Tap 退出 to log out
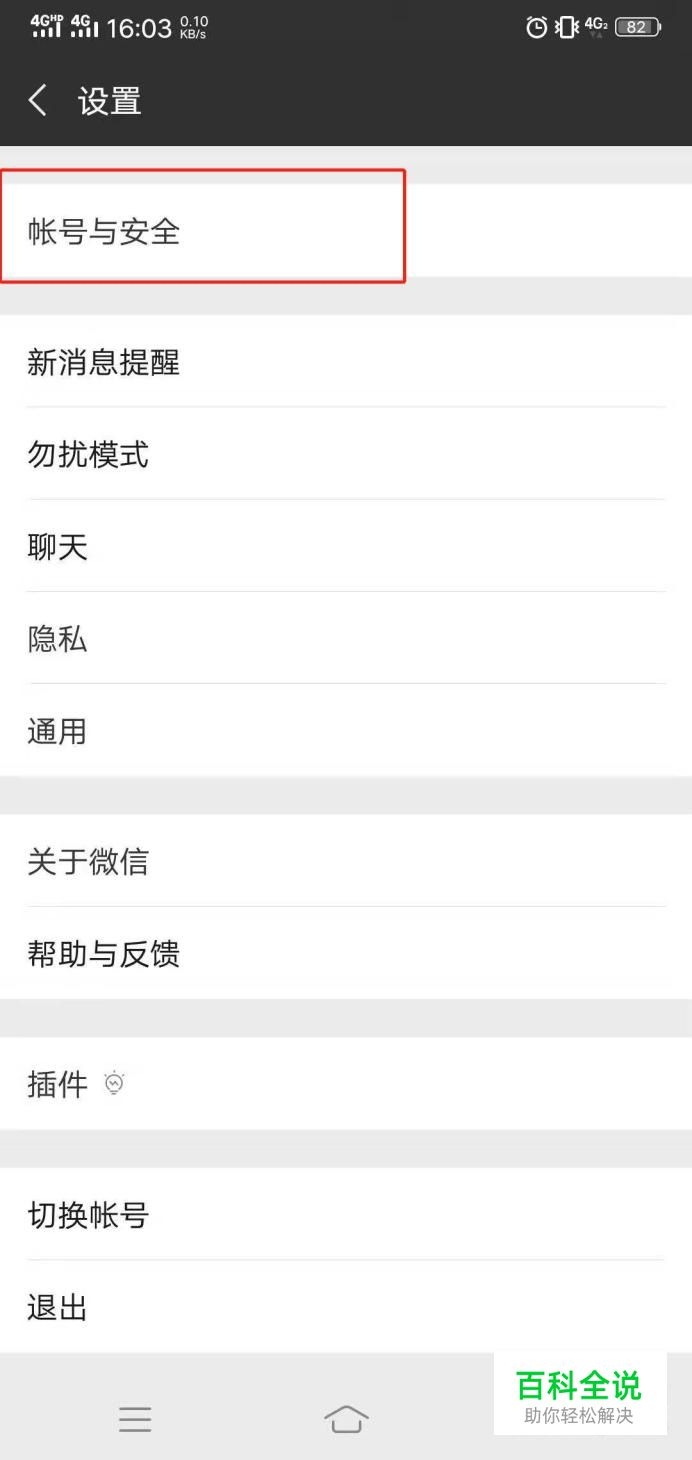This screenshot has height=1460, width=692. (x=346, y=1306)
